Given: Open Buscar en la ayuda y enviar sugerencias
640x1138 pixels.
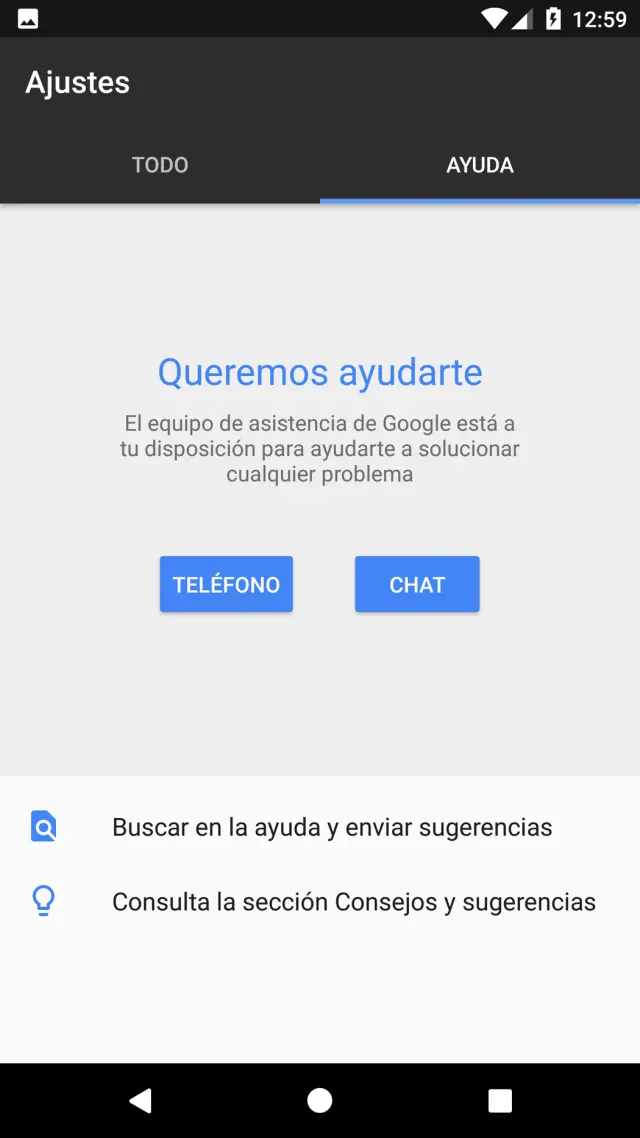Looking at the screenshot, I should pyautogui.click(x=332, y=827).
